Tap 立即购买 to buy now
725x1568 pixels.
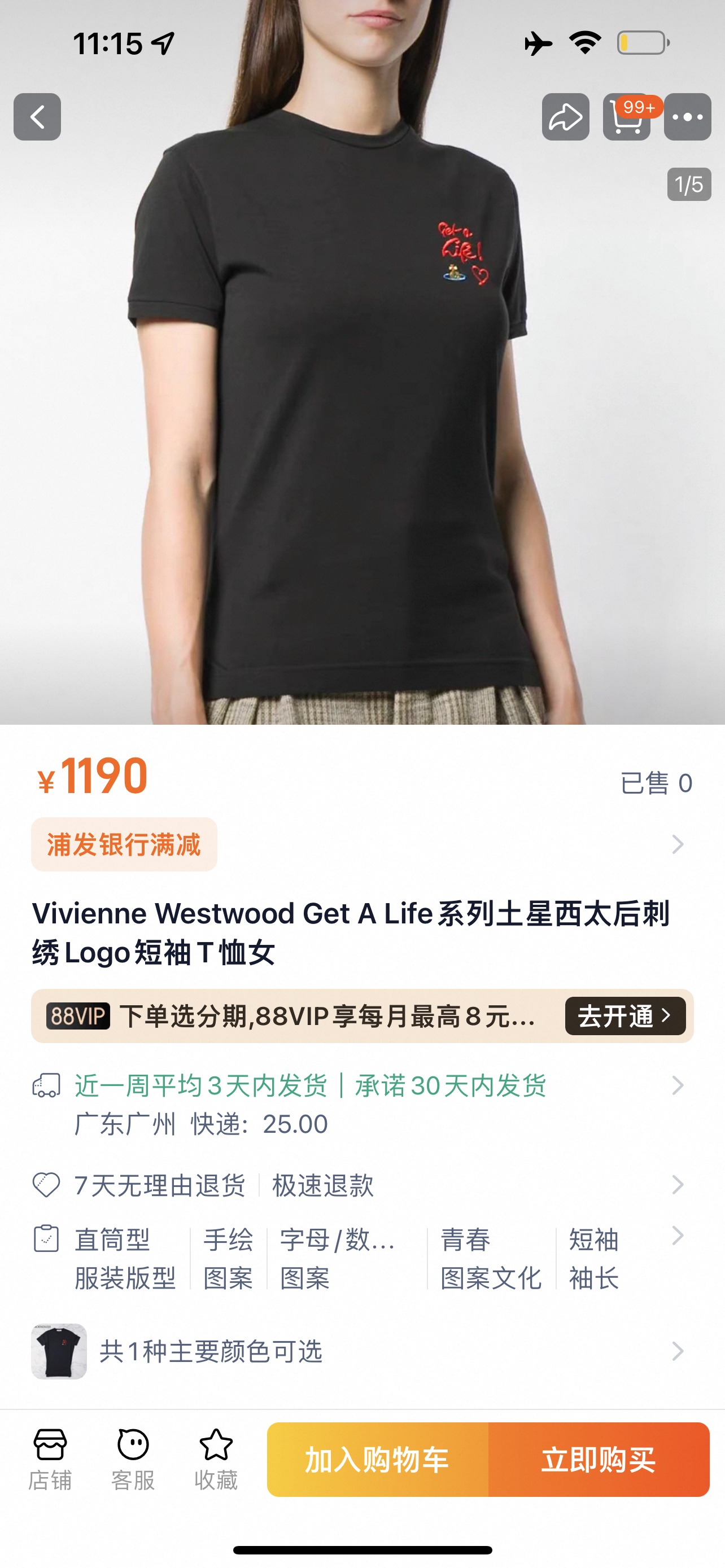[599, 1460]
